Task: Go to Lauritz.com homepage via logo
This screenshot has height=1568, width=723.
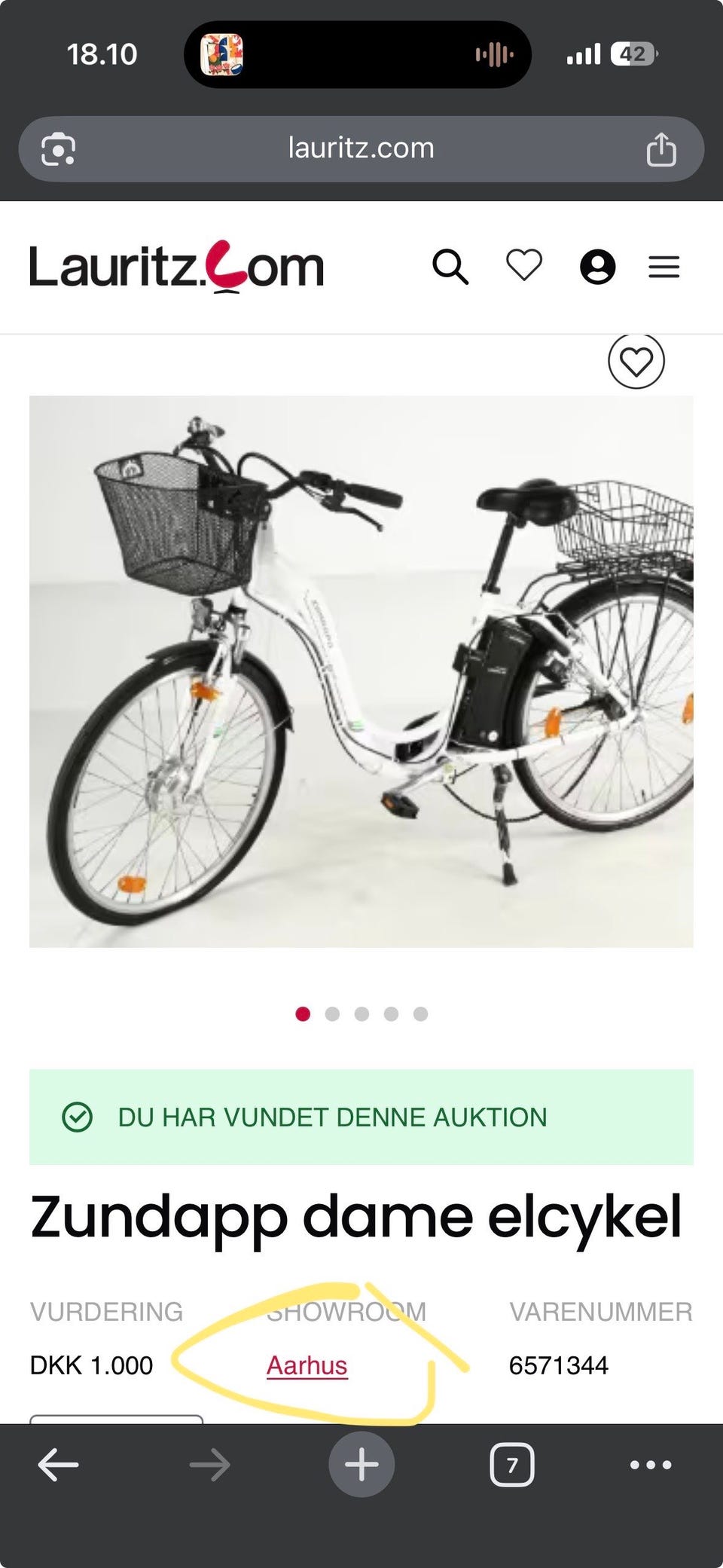Action: [174, 266]
